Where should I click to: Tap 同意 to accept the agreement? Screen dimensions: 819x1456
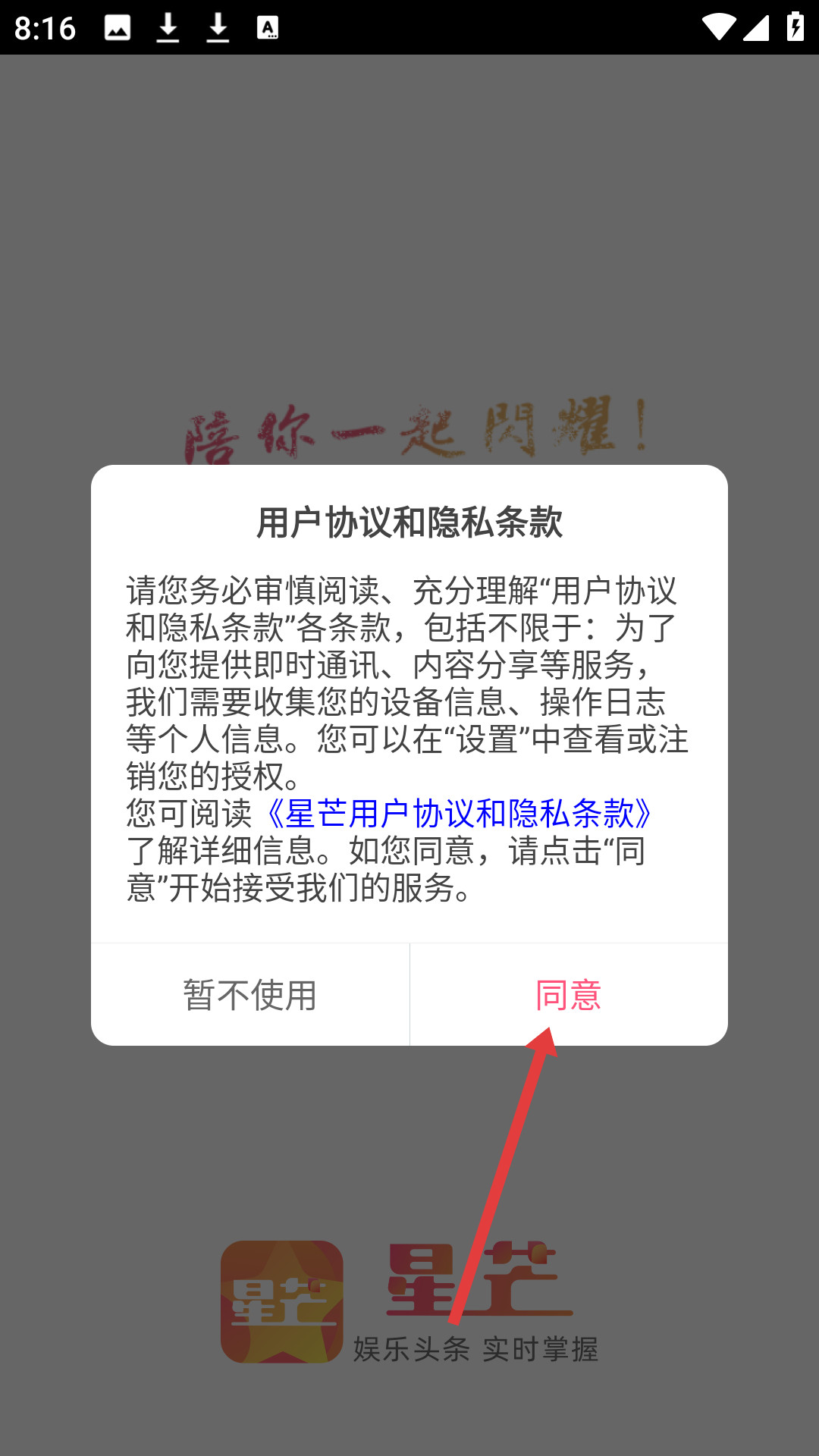568,994
